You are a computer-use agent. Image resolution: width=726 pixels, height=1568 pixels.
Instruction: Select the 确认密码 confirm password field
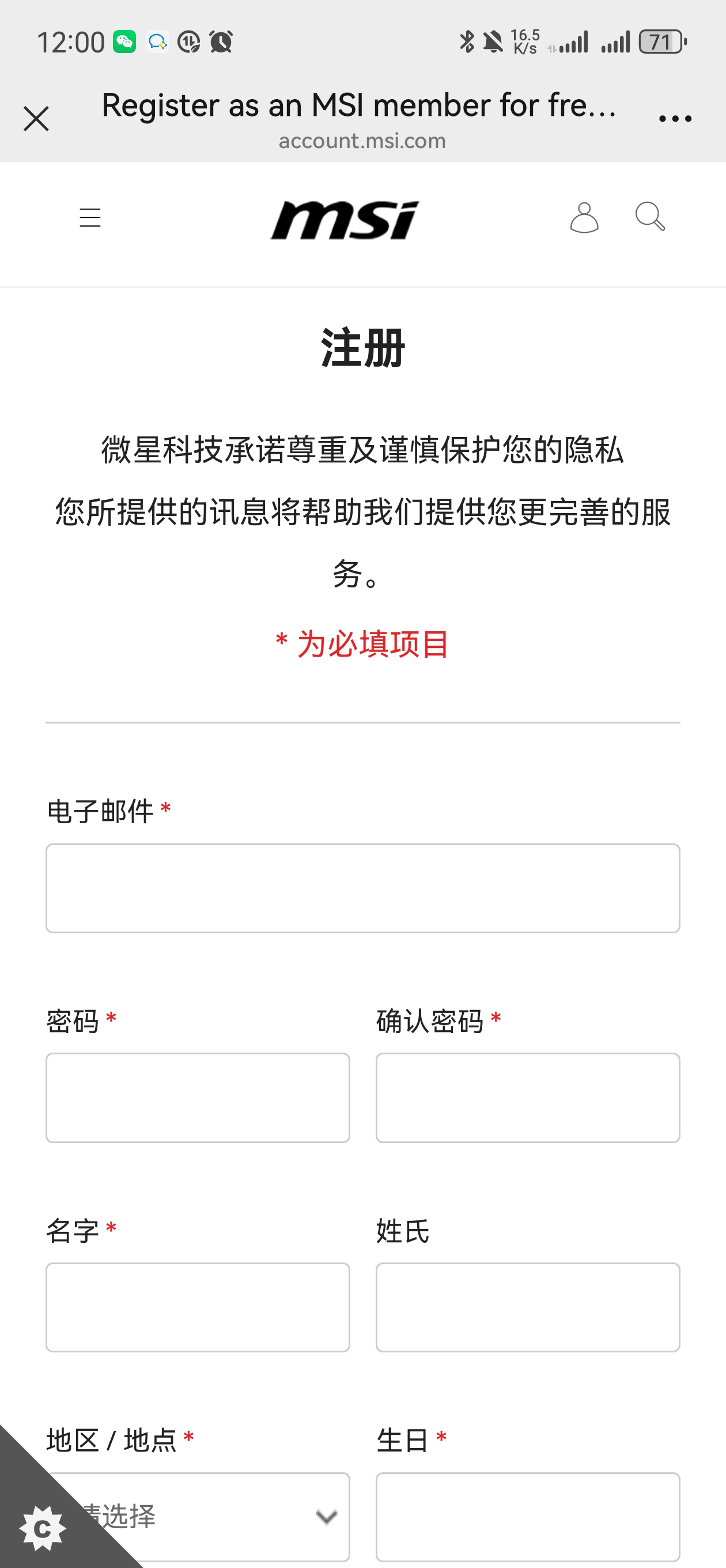coord(528,1098)
